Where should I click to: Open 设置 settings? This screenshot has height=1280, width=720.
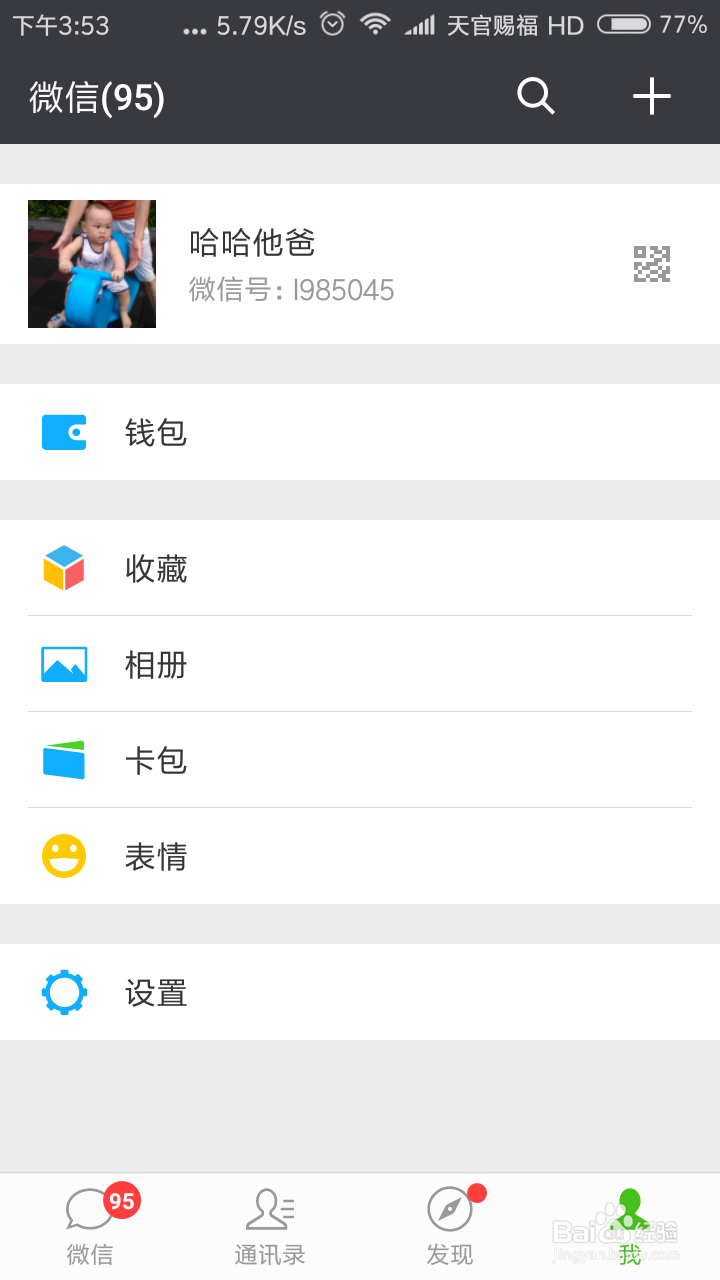tap(360, 992)
